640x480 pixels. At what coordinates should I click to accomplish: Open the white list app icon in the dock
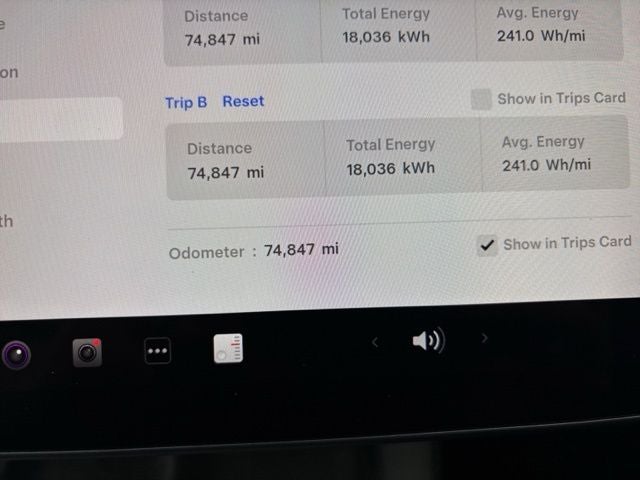coord(228,348)
